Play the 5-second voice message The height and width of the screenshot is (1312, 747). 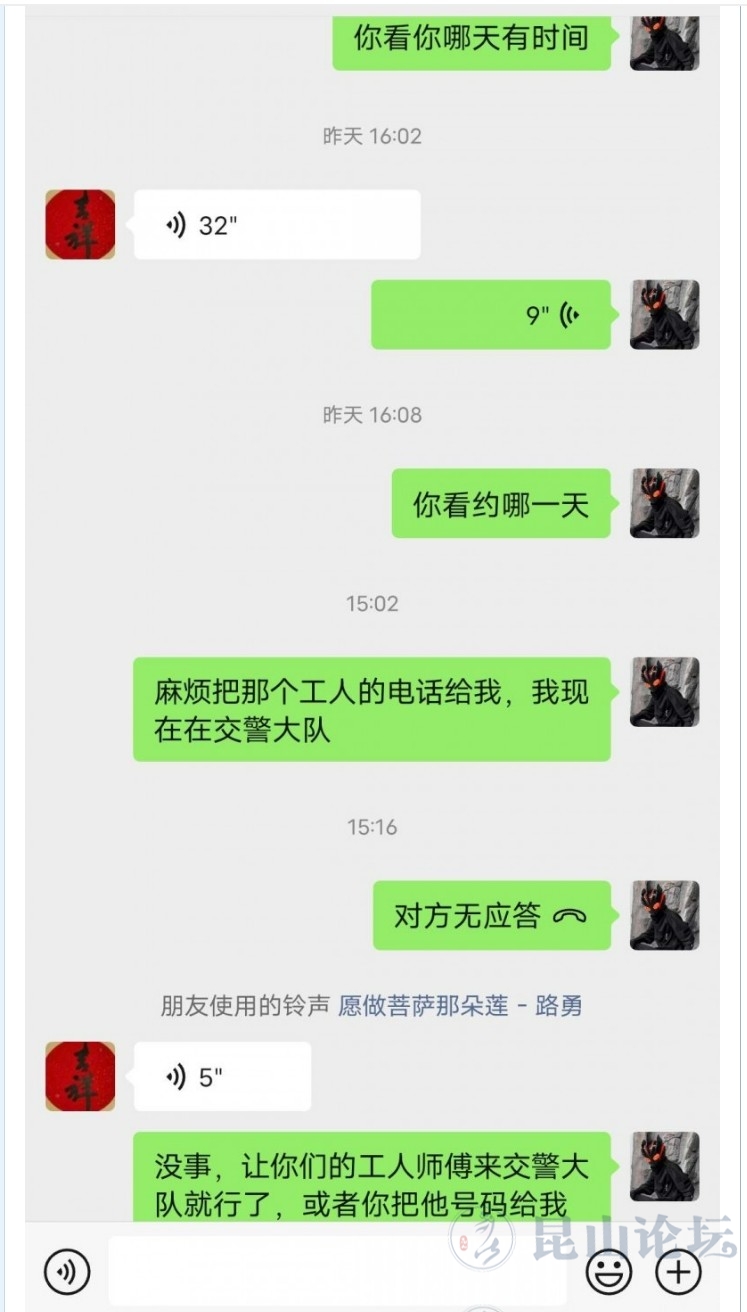coord(222,1077)
